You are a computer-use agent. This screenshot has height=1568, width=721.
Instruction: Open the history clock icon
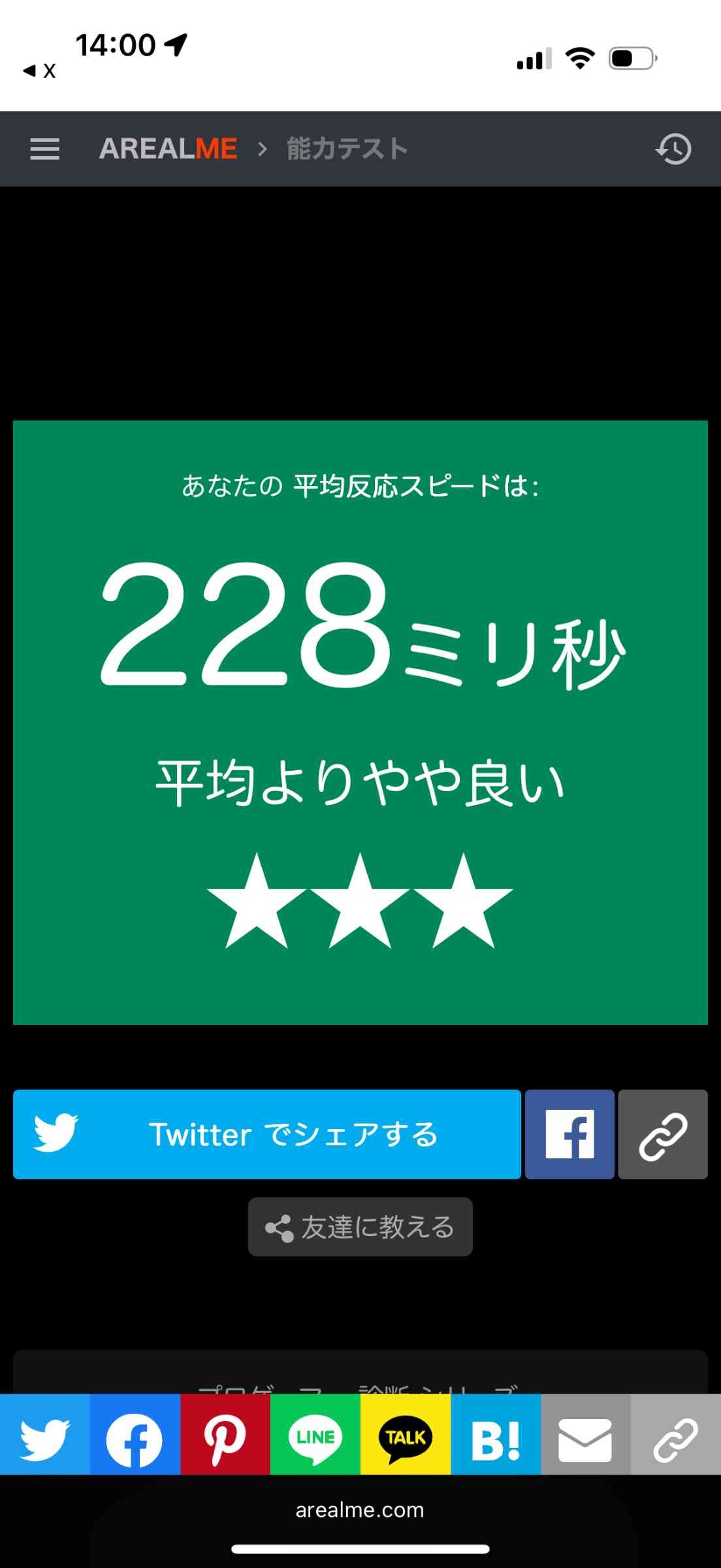(673, 149)
